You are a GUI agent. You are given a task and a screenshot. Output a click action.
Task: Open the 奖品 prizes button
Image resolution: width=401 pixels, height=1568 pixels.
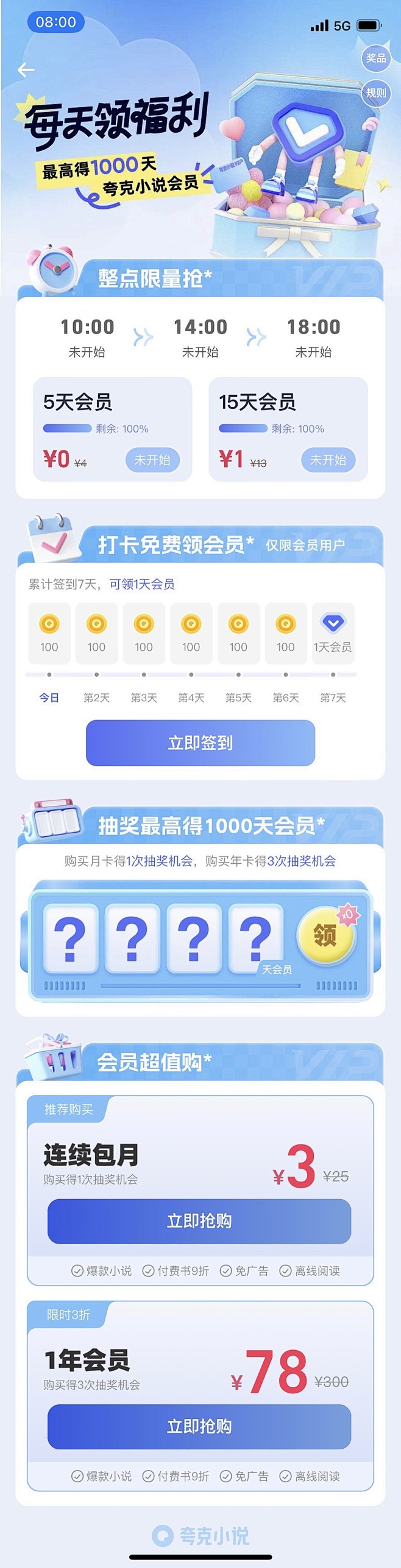tap(375, 58)
